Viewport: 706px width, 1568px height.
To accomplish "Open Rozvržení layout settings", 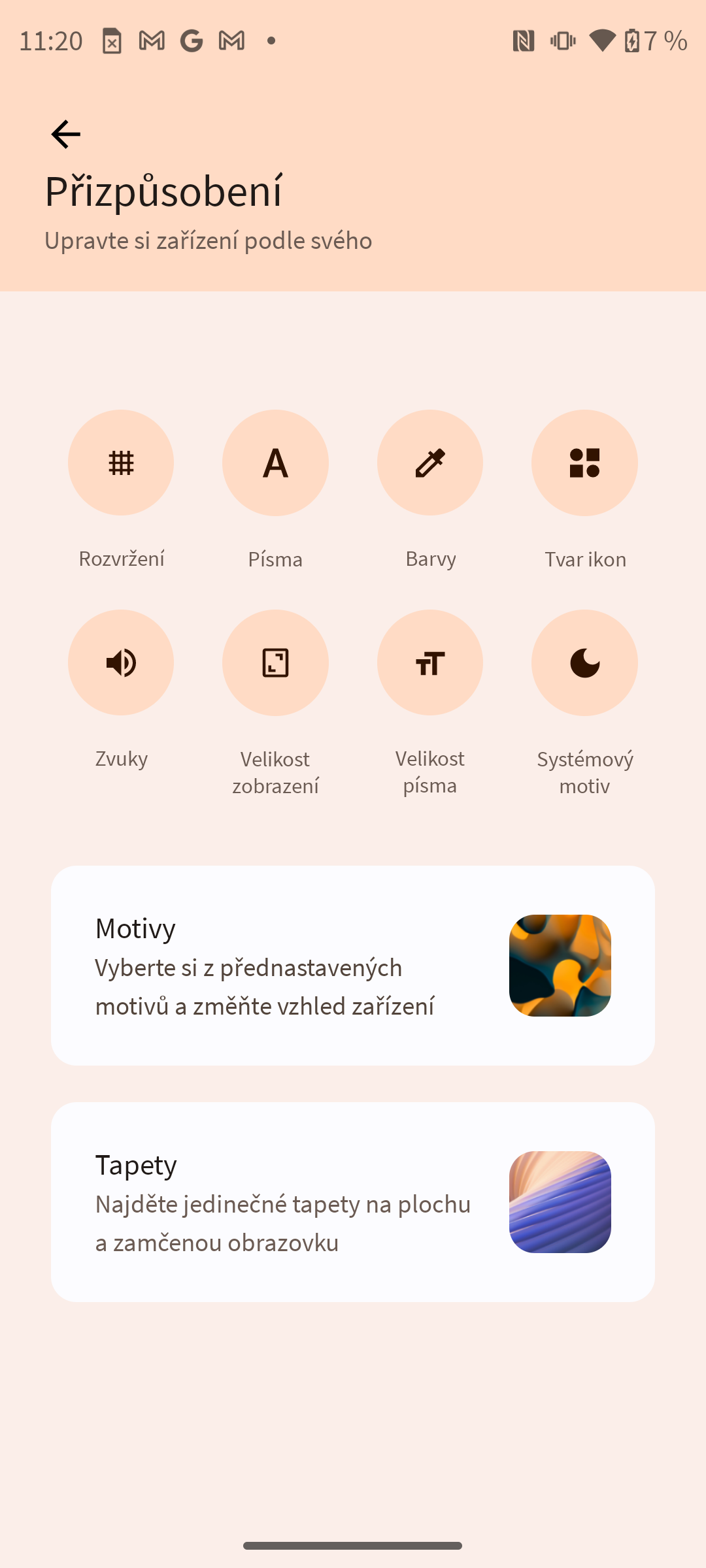I will pos(121,463).
